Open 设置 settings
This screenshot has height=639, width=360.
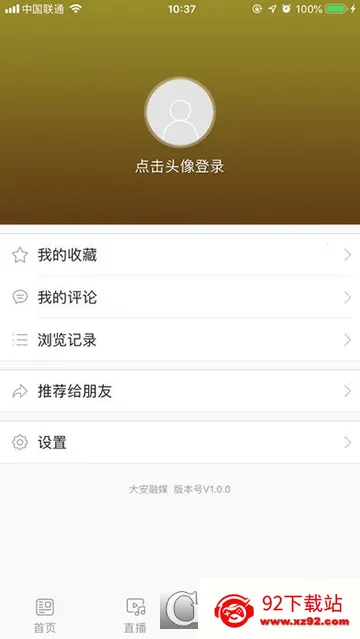click(x=180, y=443)
